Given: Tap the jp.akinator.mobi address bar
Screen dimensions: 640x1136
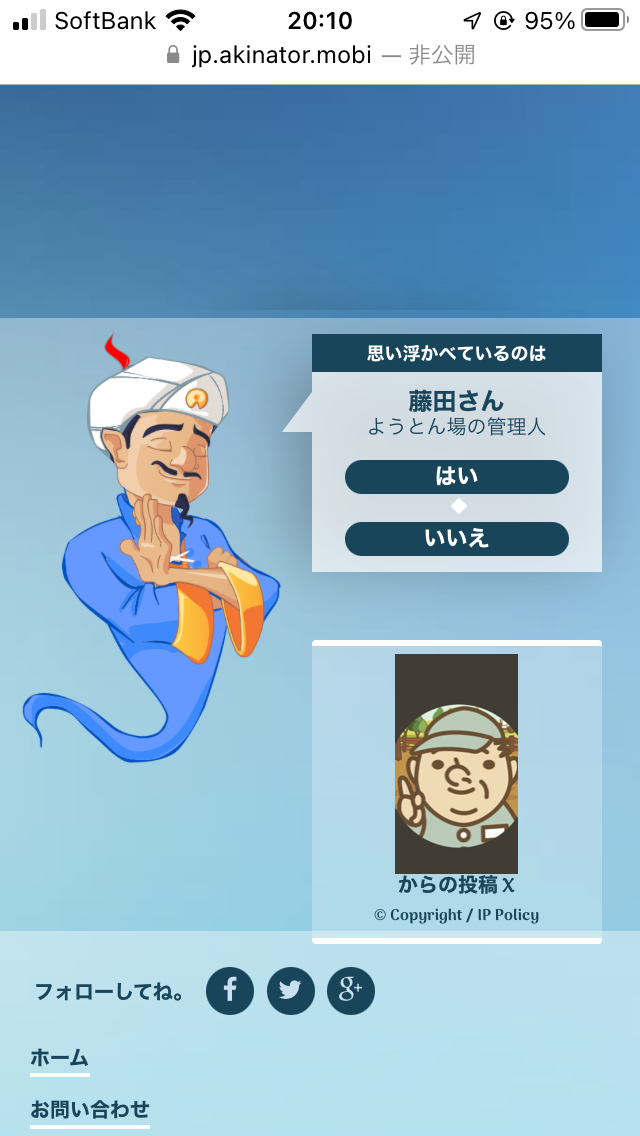Looking at the screenshot, I should tap(320, 56).
